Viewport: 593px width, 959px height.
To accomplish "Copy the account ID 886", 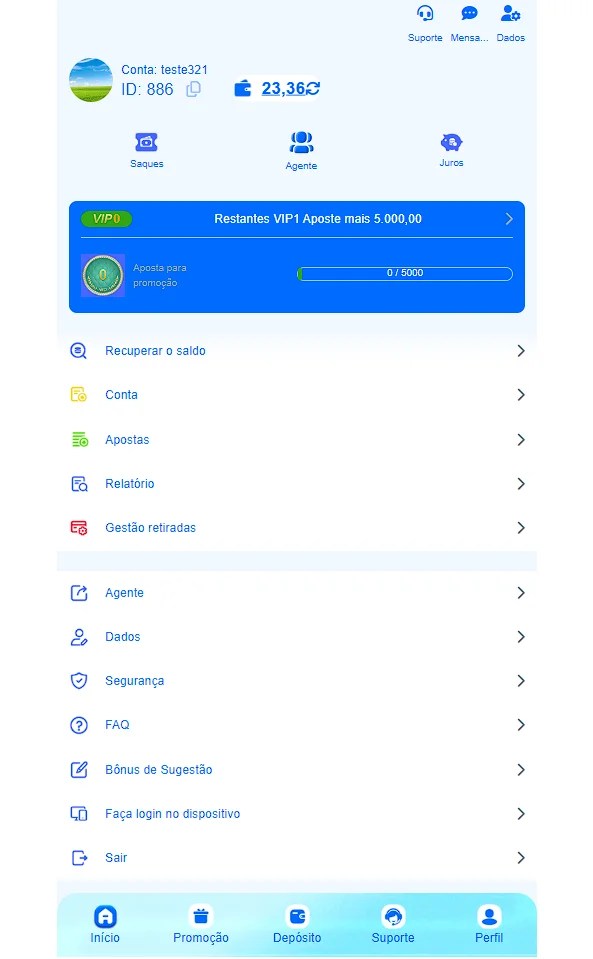I will pos(193,89).
